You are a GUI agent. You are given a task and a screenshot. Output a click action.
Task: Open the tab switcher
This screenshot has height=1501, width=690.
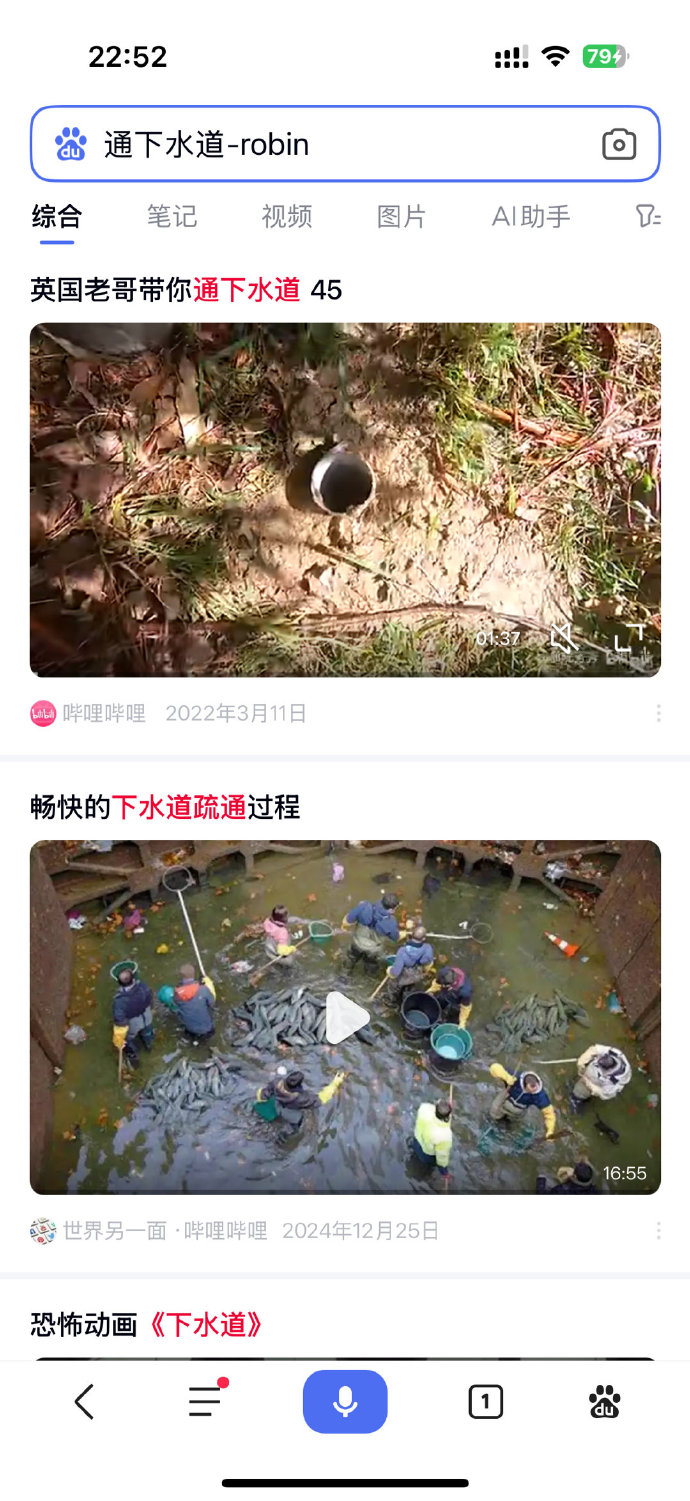click(x=485, y=1402)
